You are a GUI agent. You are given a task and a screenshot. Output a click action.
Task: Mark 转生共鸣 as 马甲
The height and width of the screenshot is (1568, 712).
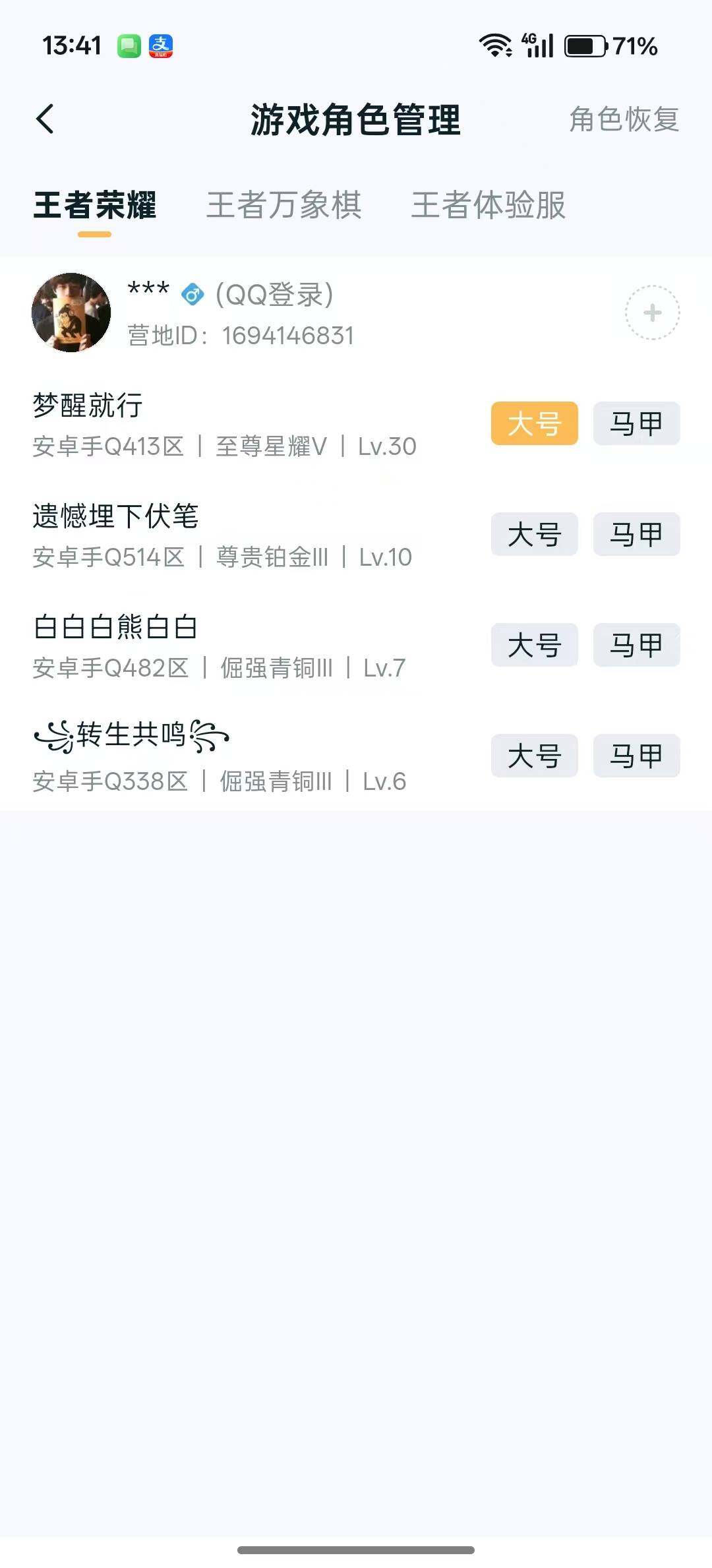tap(636, 756)
